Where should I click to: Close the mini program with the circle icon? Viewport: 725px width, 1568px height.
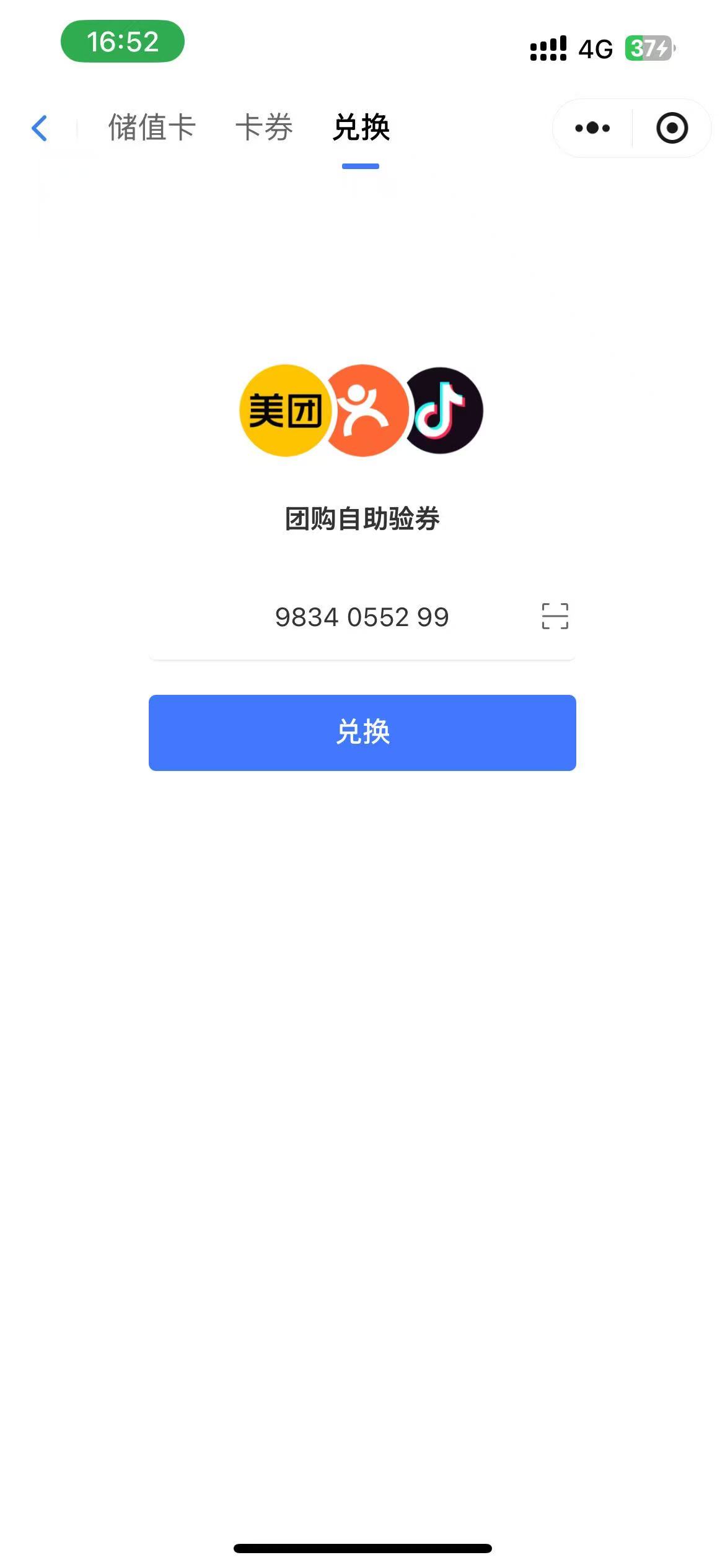[672, 128]
